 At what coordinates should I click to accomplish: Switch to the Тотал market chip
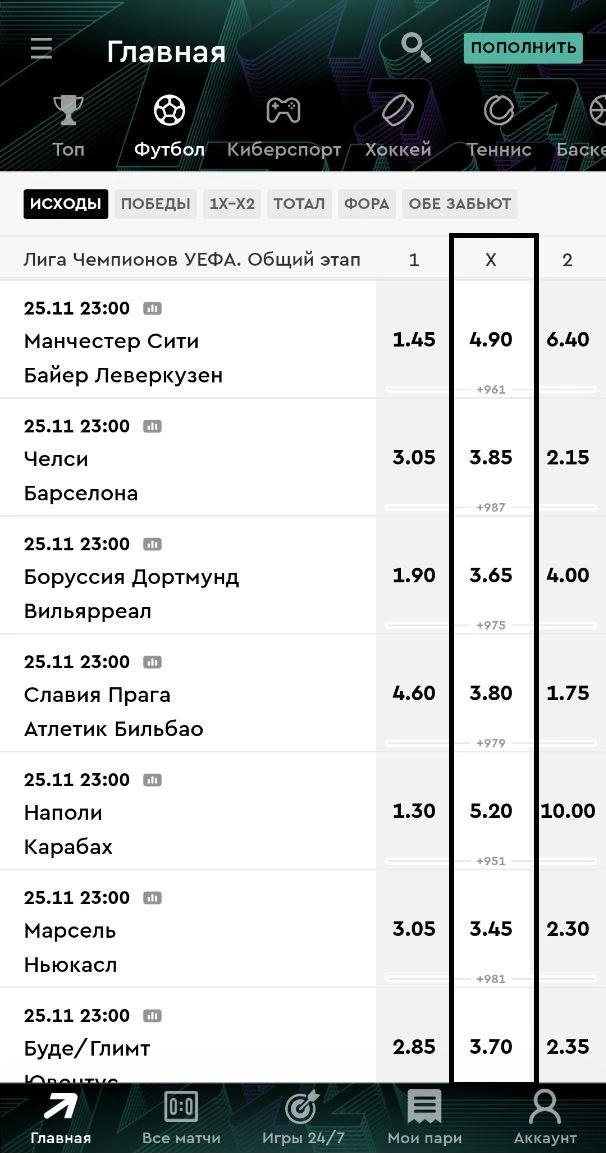pos(299,204)
